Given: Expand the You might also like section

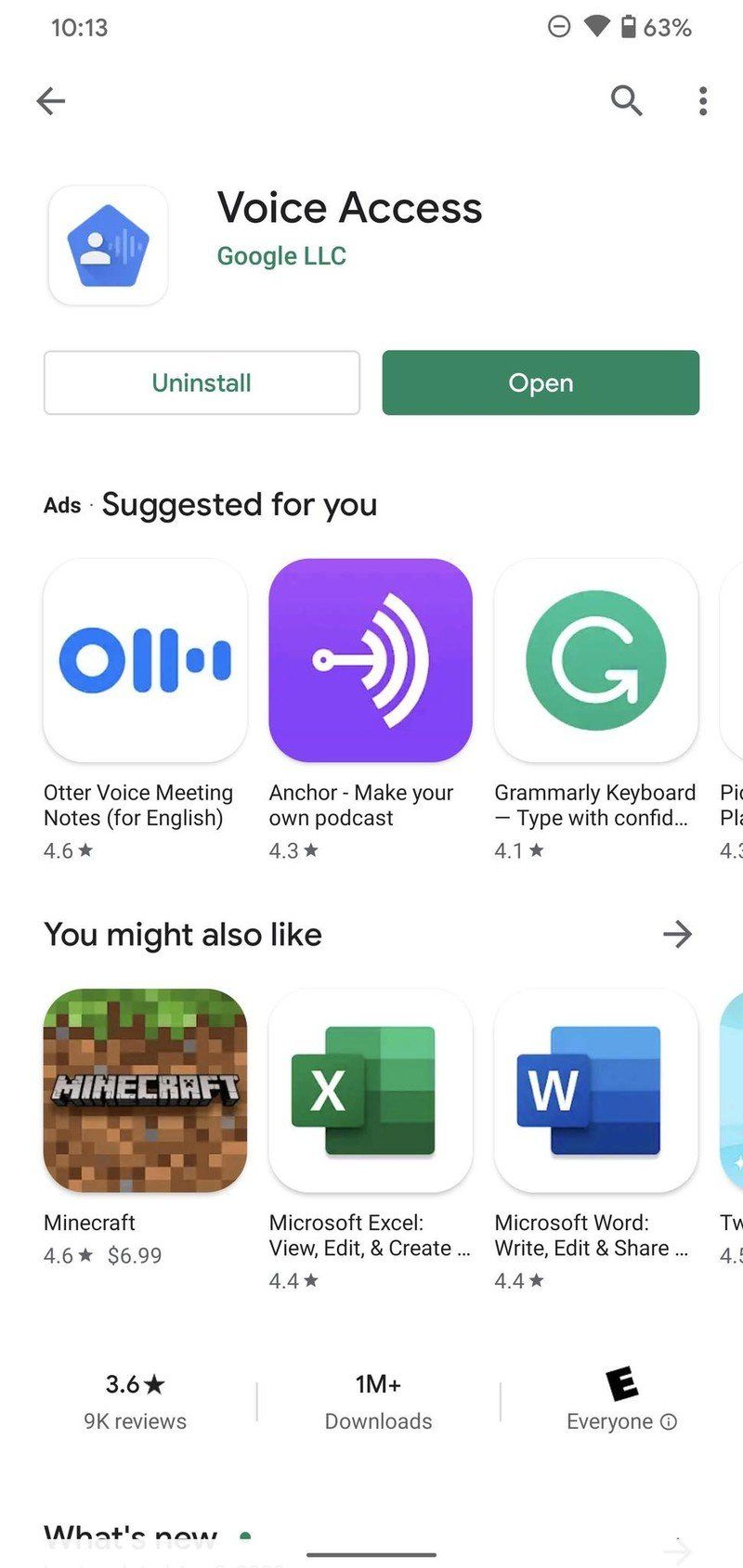Looking at the screenshot, I should [678, 935].
